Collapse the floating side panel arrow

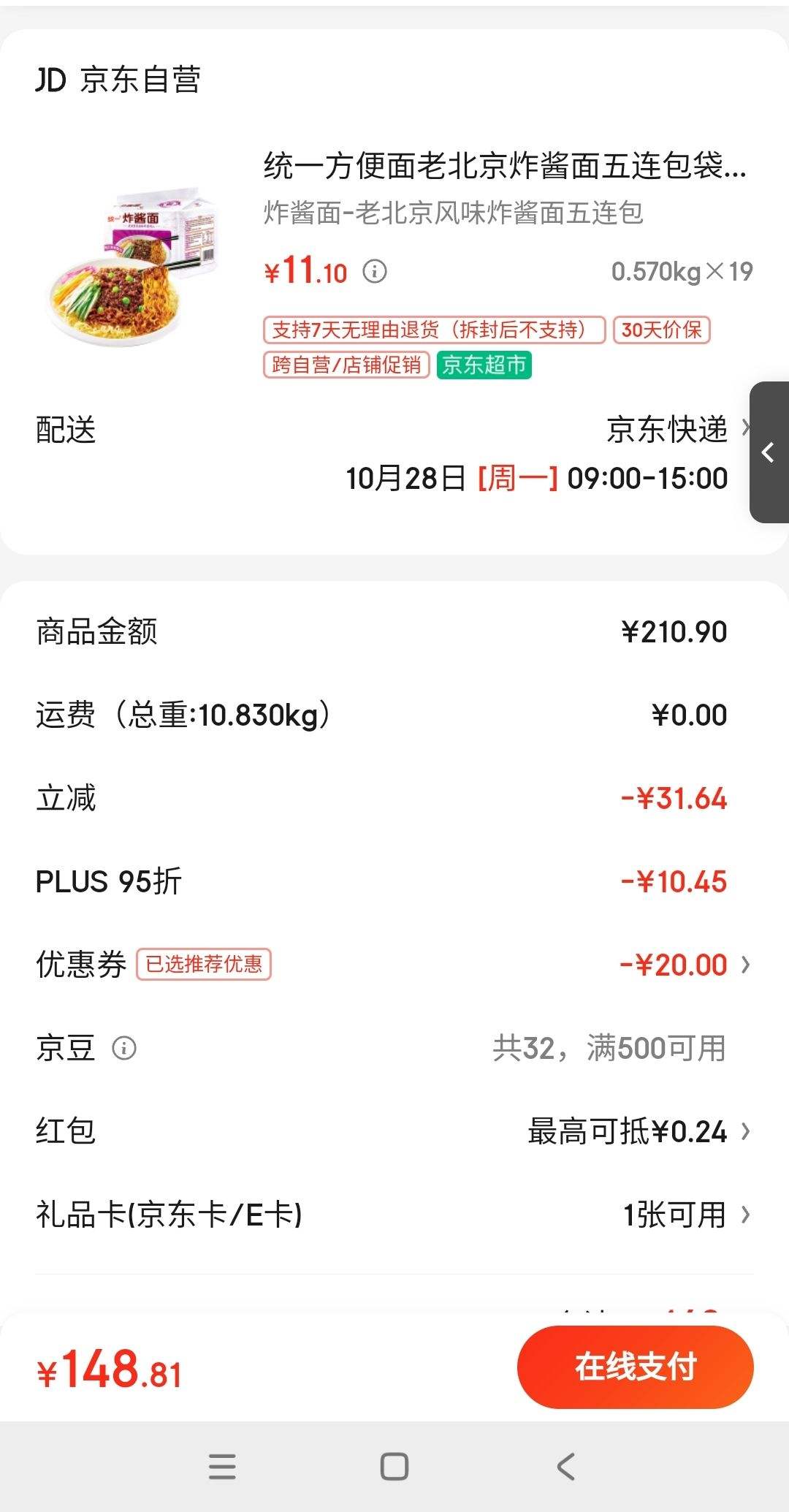click(x=768, y=453)
